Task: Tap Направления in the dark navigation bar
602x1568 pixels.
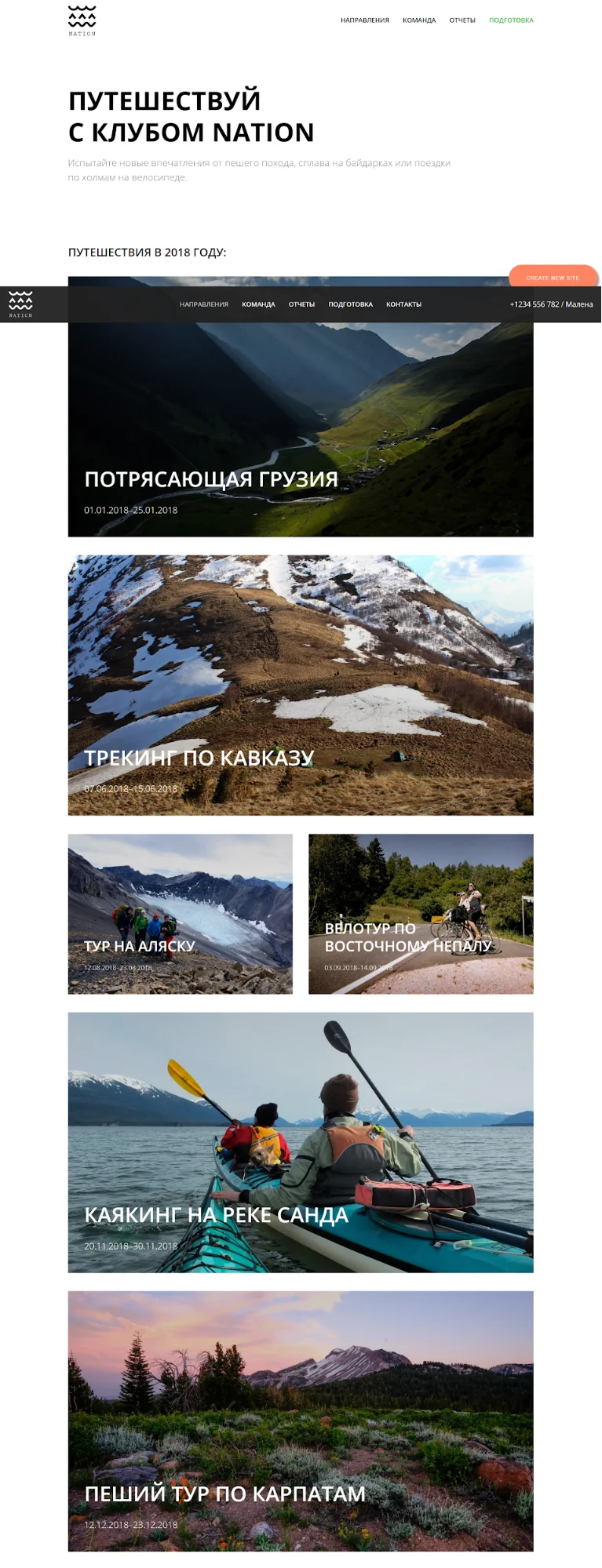Action: [204, 304]
